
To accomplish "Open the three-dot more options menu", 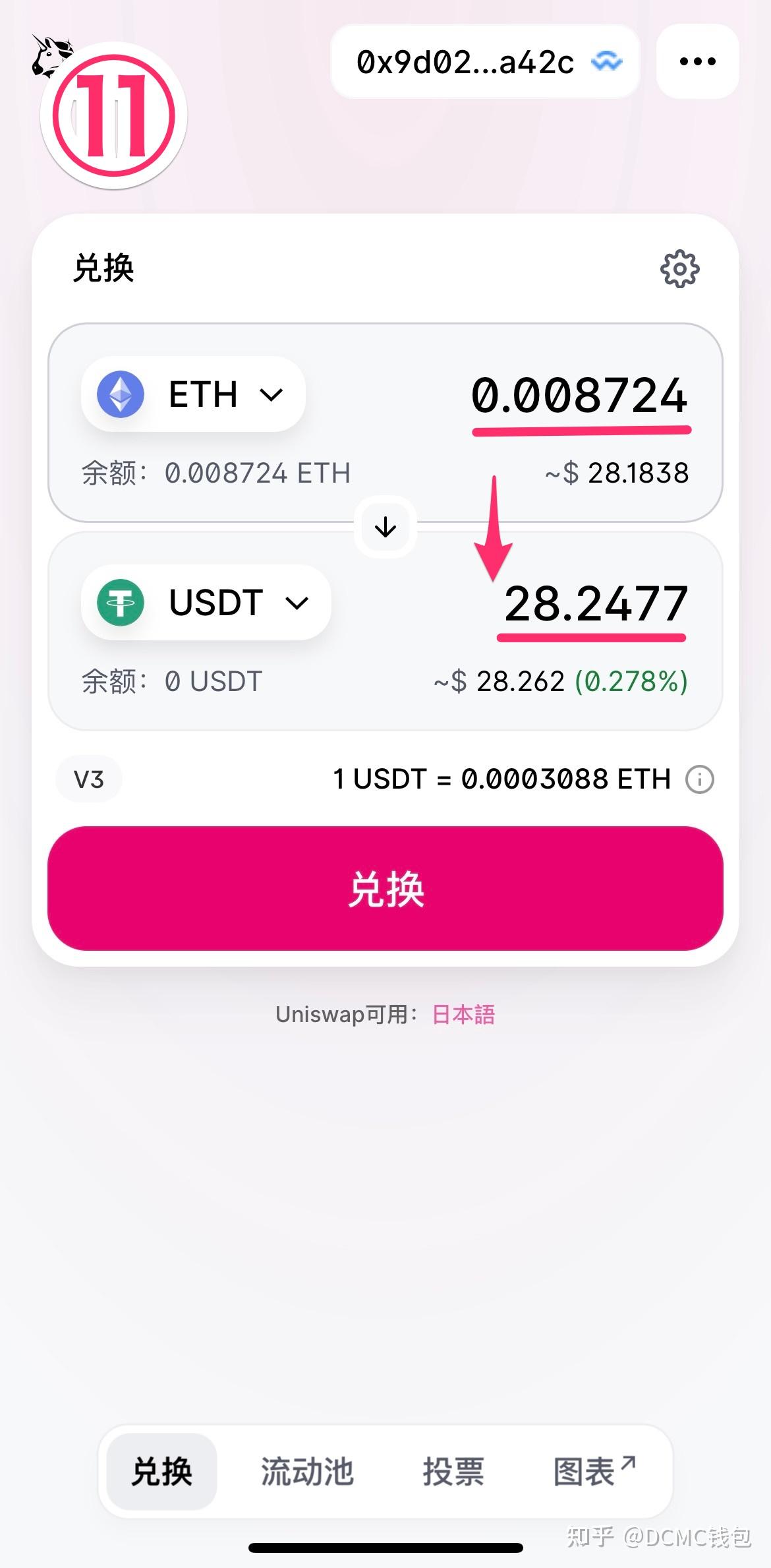I will 697,61.
